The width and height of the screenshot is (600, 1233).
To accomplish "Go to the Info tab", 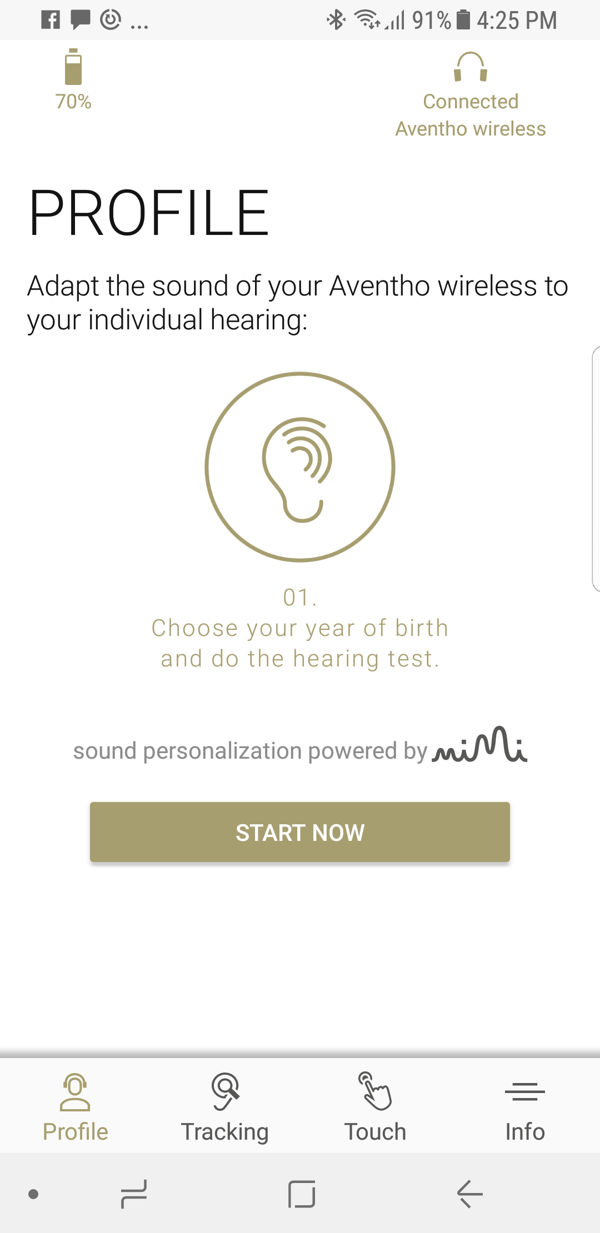I will 525,1107.
